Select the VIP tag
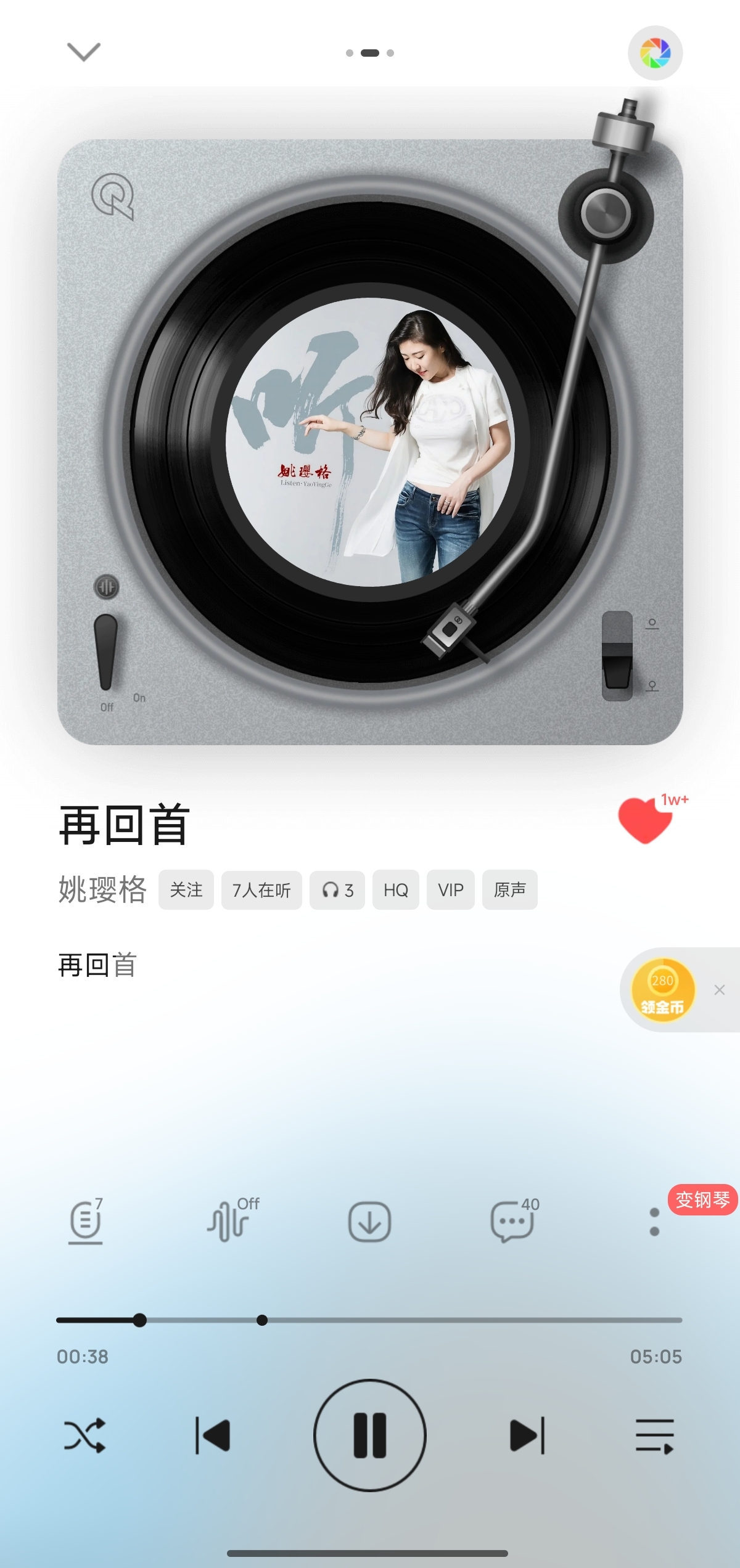 [450, 890]
